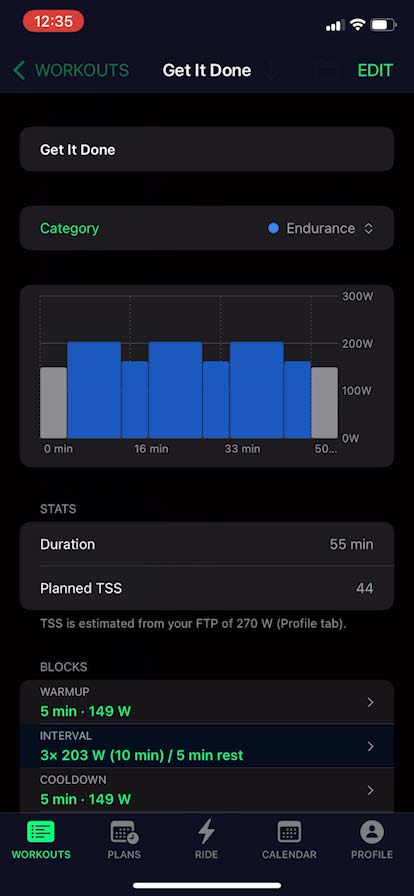The image size is (414, 896).
Task: Switch to the Profile tab
Action: point(372,840)
